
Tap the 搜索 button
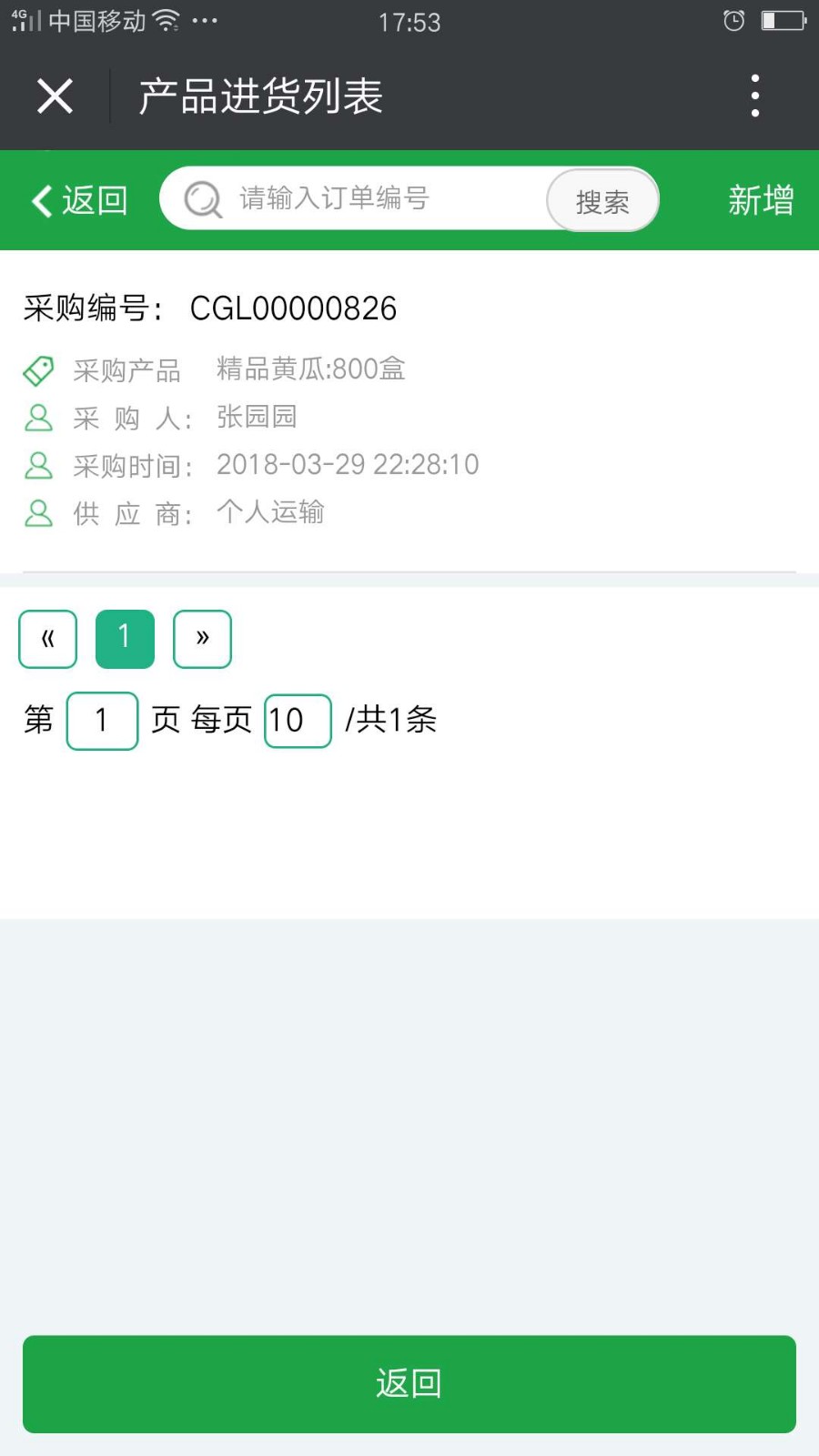602,200
